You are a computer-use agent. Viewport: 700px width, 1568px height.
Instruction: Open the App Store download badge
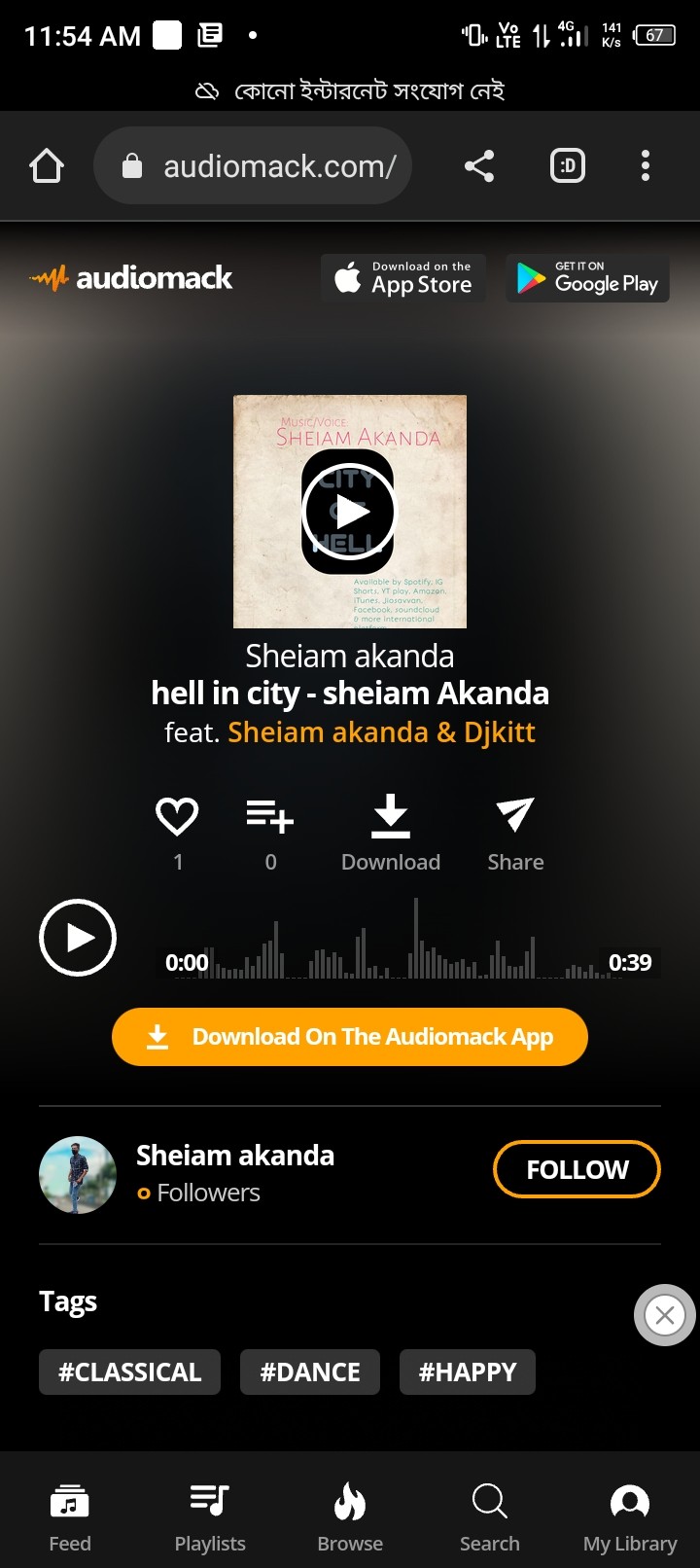[x=403, y=278]
